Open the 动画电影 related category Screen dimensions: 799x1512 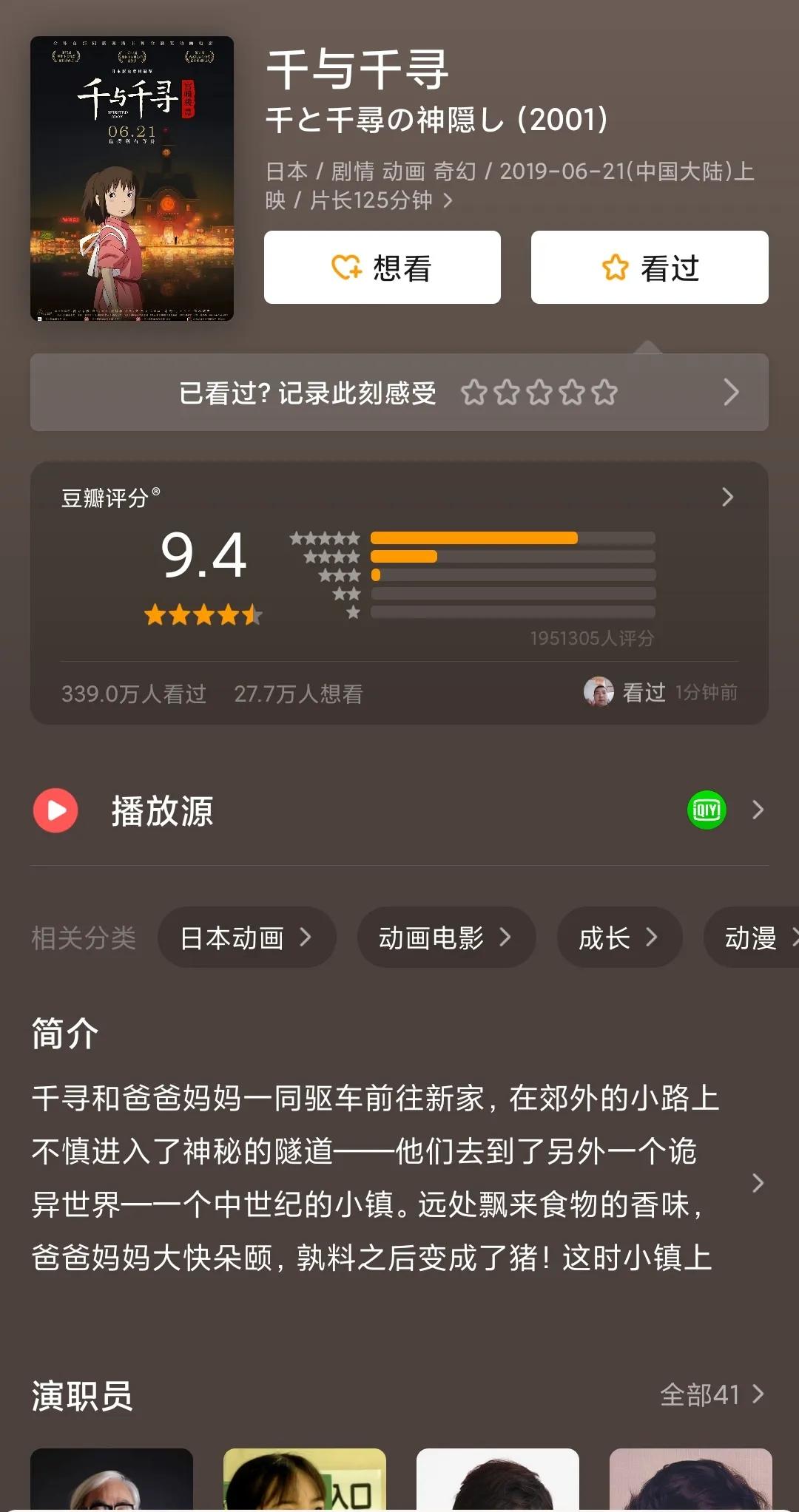[x=445, y=937]
